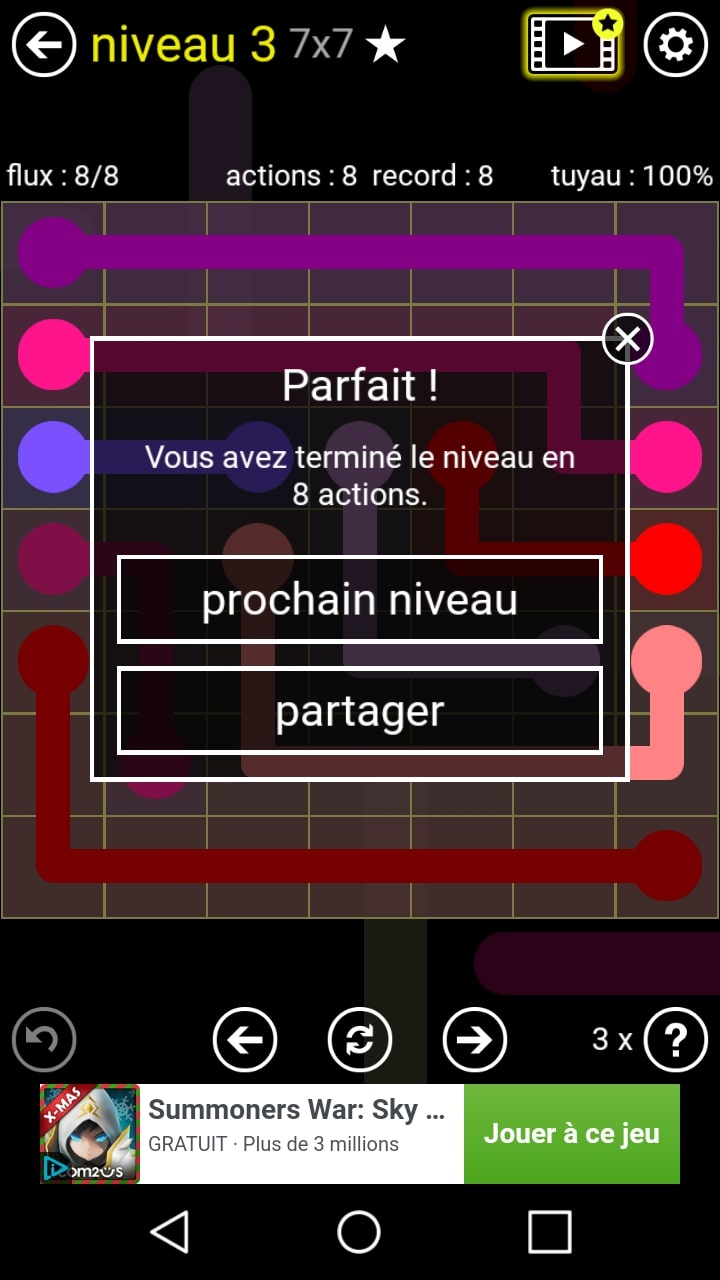Close the Parfait dialog
Viewport: 720px width, 1280px height.
click(x=627, y=340)
